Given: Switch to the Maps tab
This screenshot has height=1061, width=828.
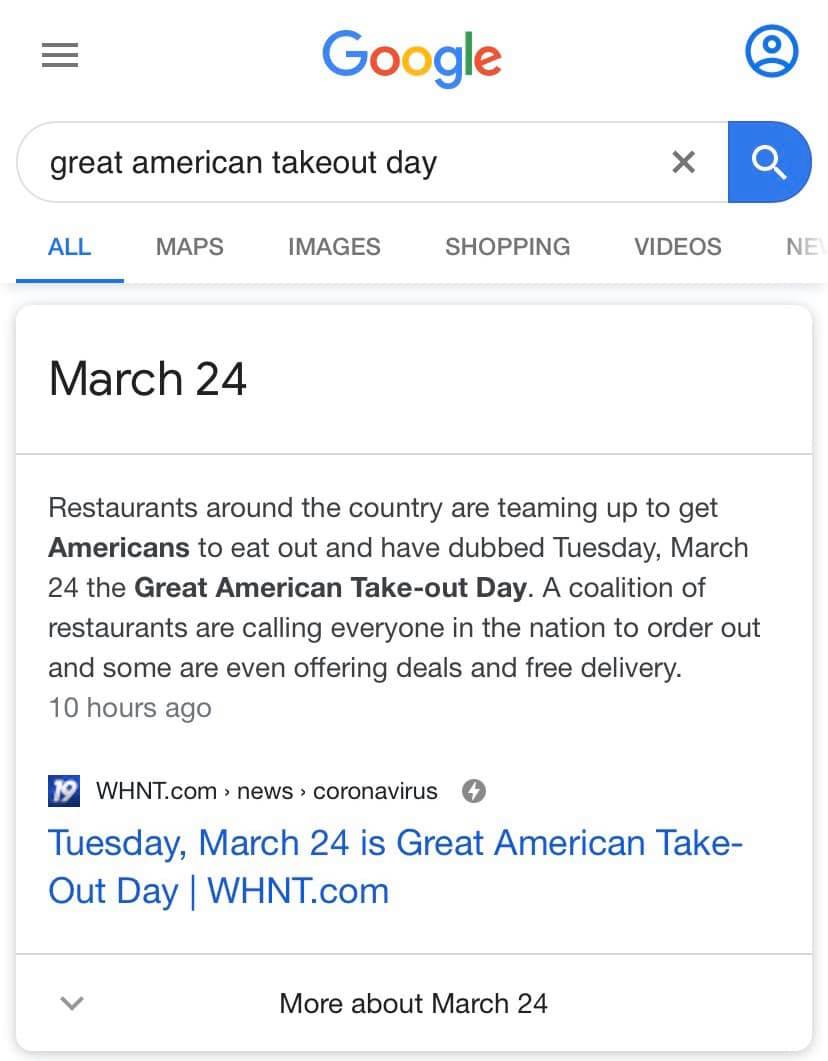Looking at the screenshot, I should pos(190,247).
